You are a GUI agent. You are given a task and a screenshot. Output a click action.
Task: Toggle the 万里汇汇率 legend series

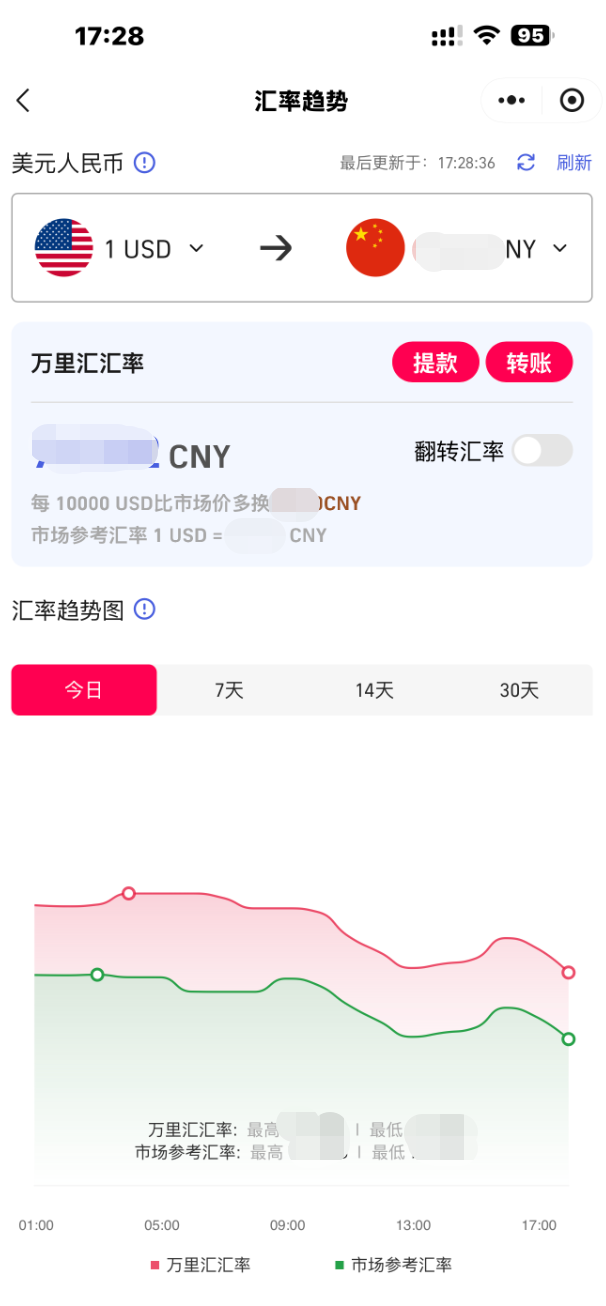(200, 1265)
